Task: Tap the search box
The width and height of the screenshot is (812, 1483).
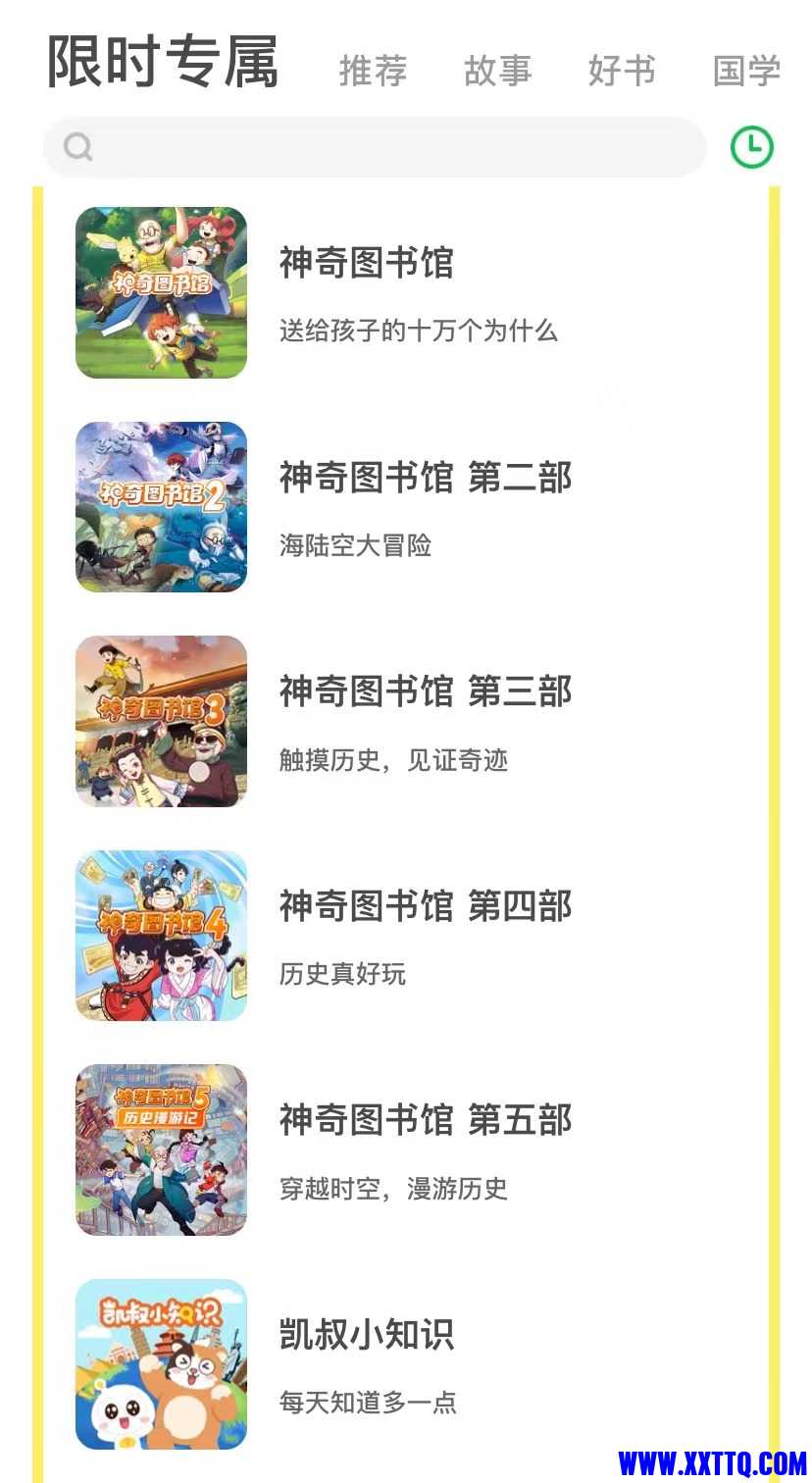Action: click(375, 147)
